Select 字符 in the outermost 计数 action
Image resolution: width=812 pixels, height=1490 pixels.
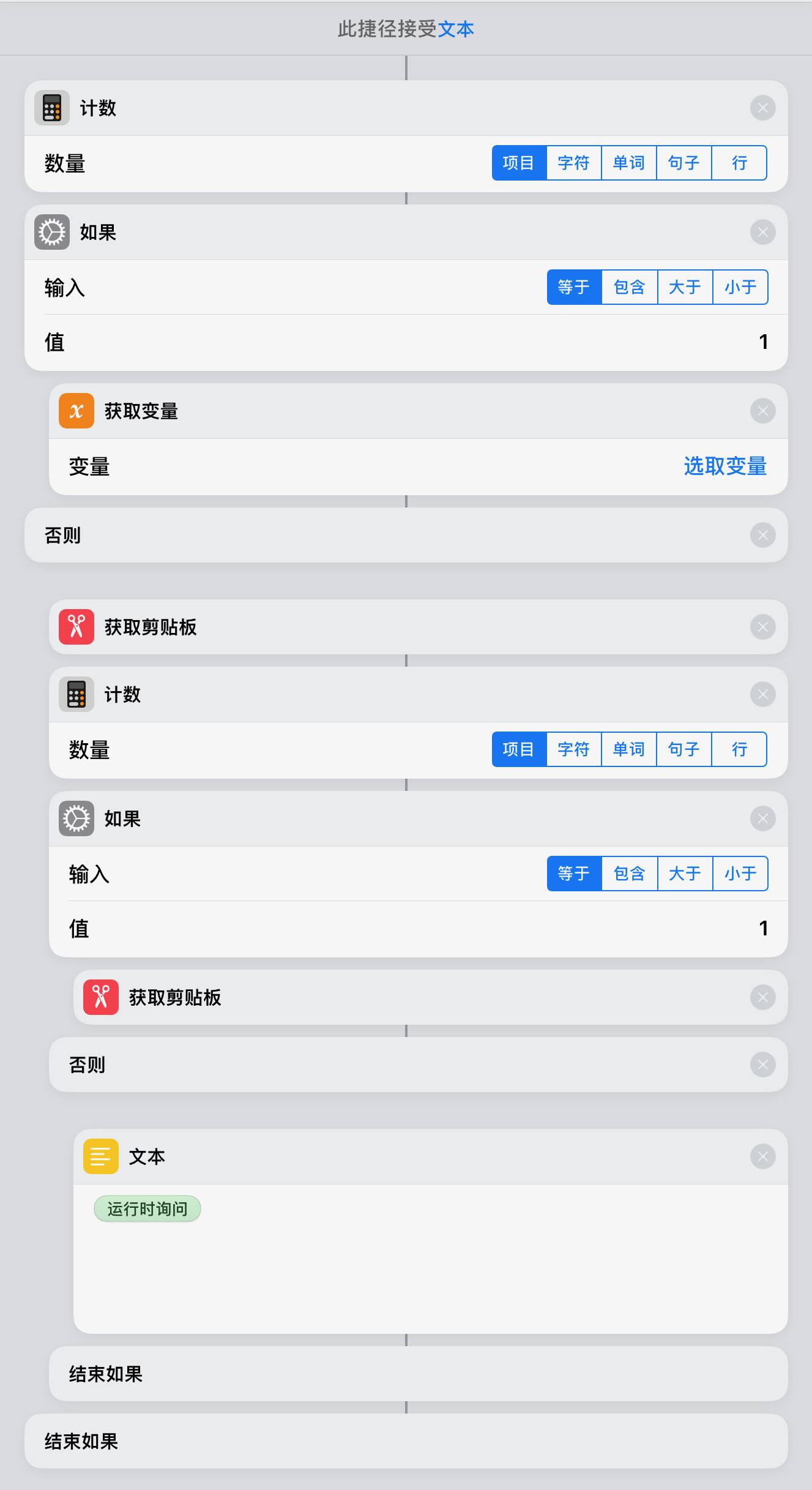coord(573,163)
